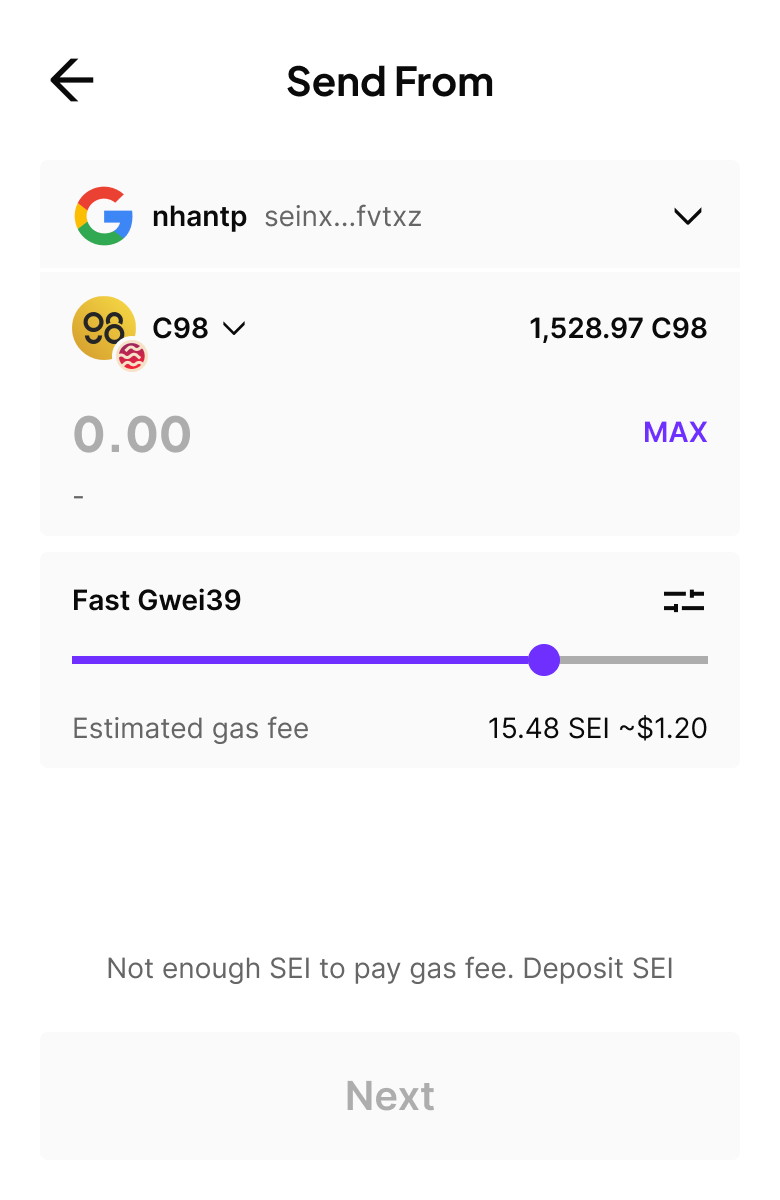Image resolution: width=780 pixels, height=1200 pixels.
Task: Go back from Send From screen
Action: [72, 81]
